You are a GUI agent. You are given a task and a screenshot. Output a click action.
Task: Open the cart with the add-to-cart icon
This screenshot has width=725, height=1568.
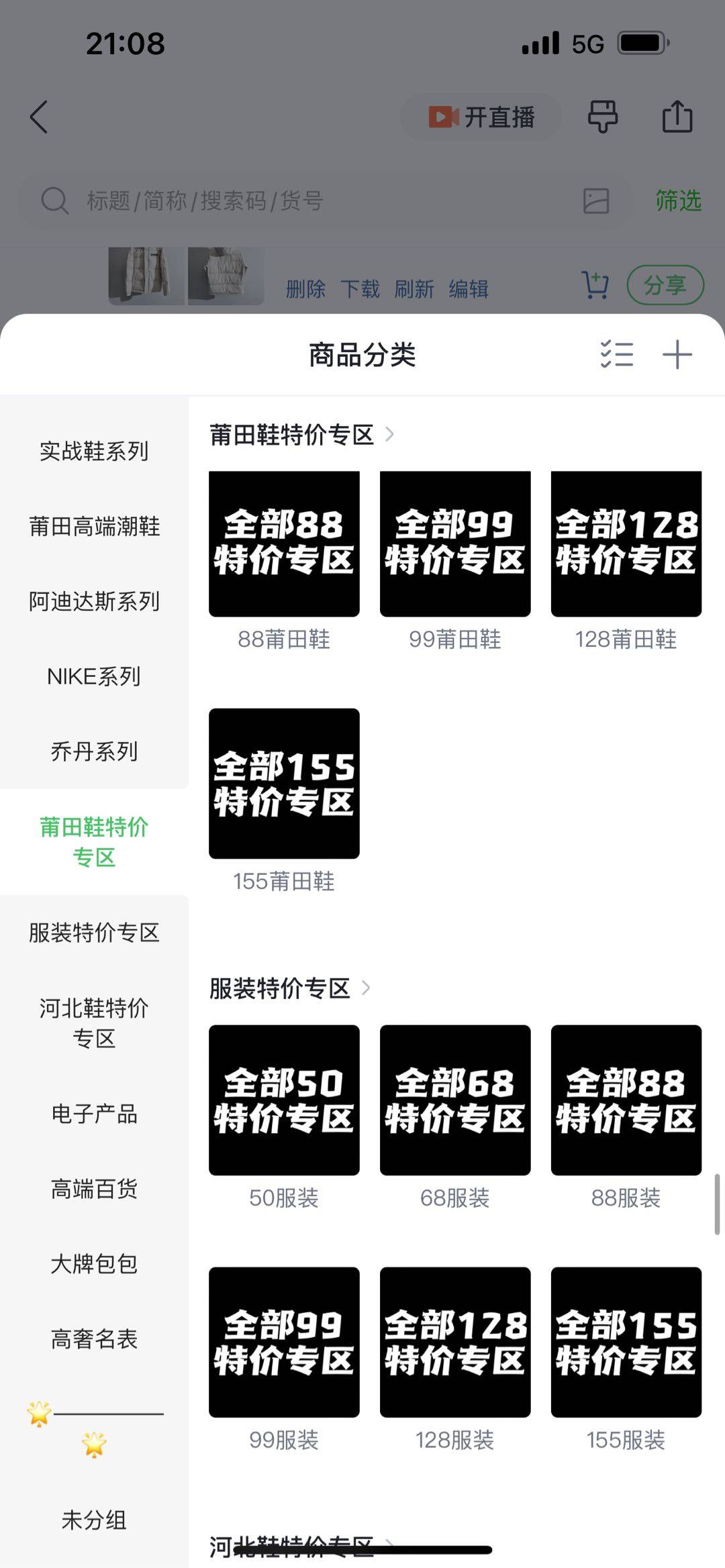[x=593, y=285]
